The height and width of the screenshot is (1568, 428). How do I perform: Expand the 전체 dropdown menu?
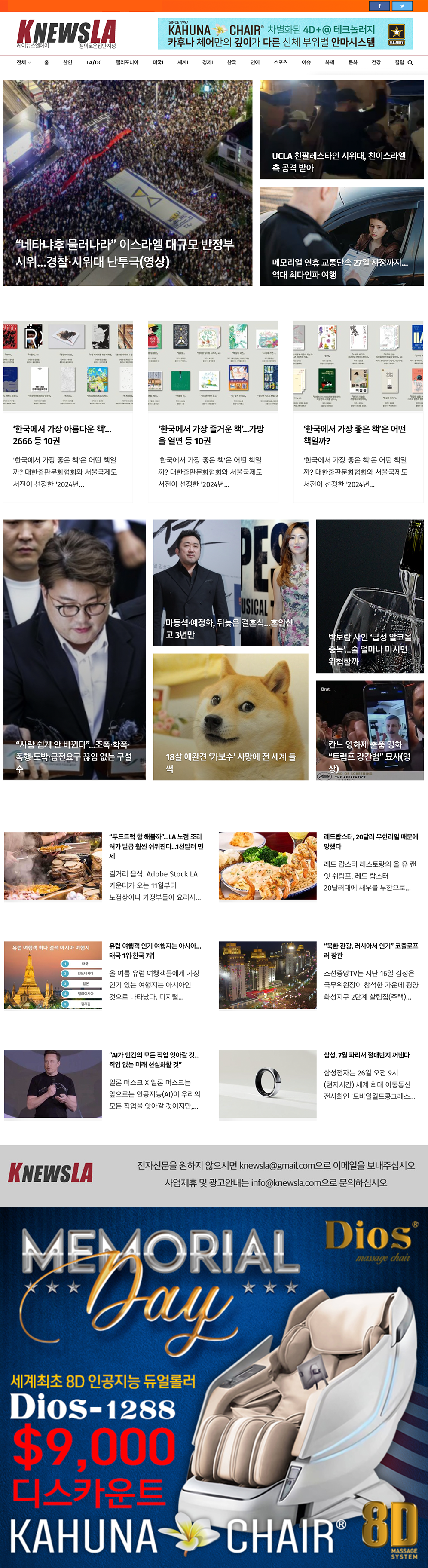(24, 63)
